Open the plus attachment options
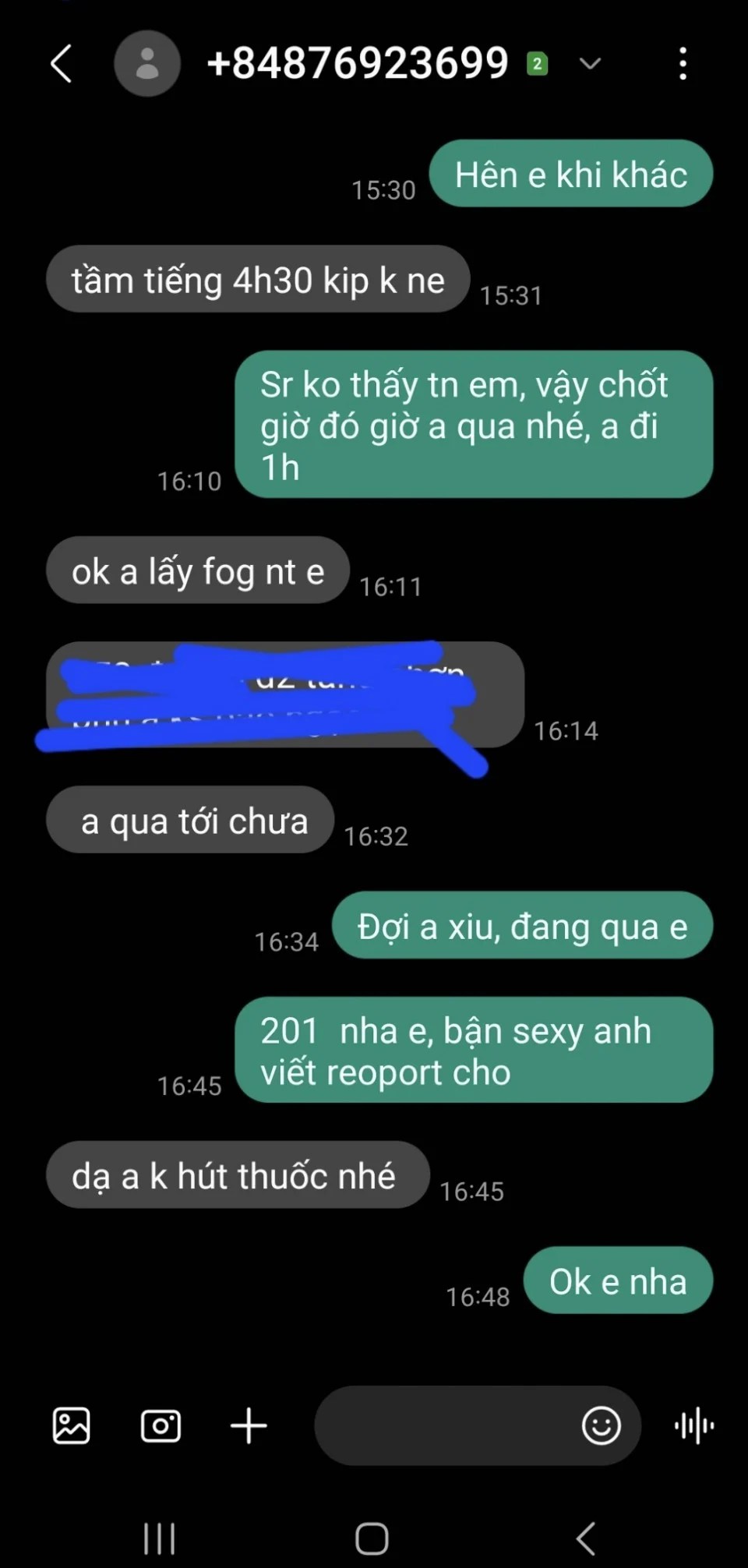 tap(249, 1425)
